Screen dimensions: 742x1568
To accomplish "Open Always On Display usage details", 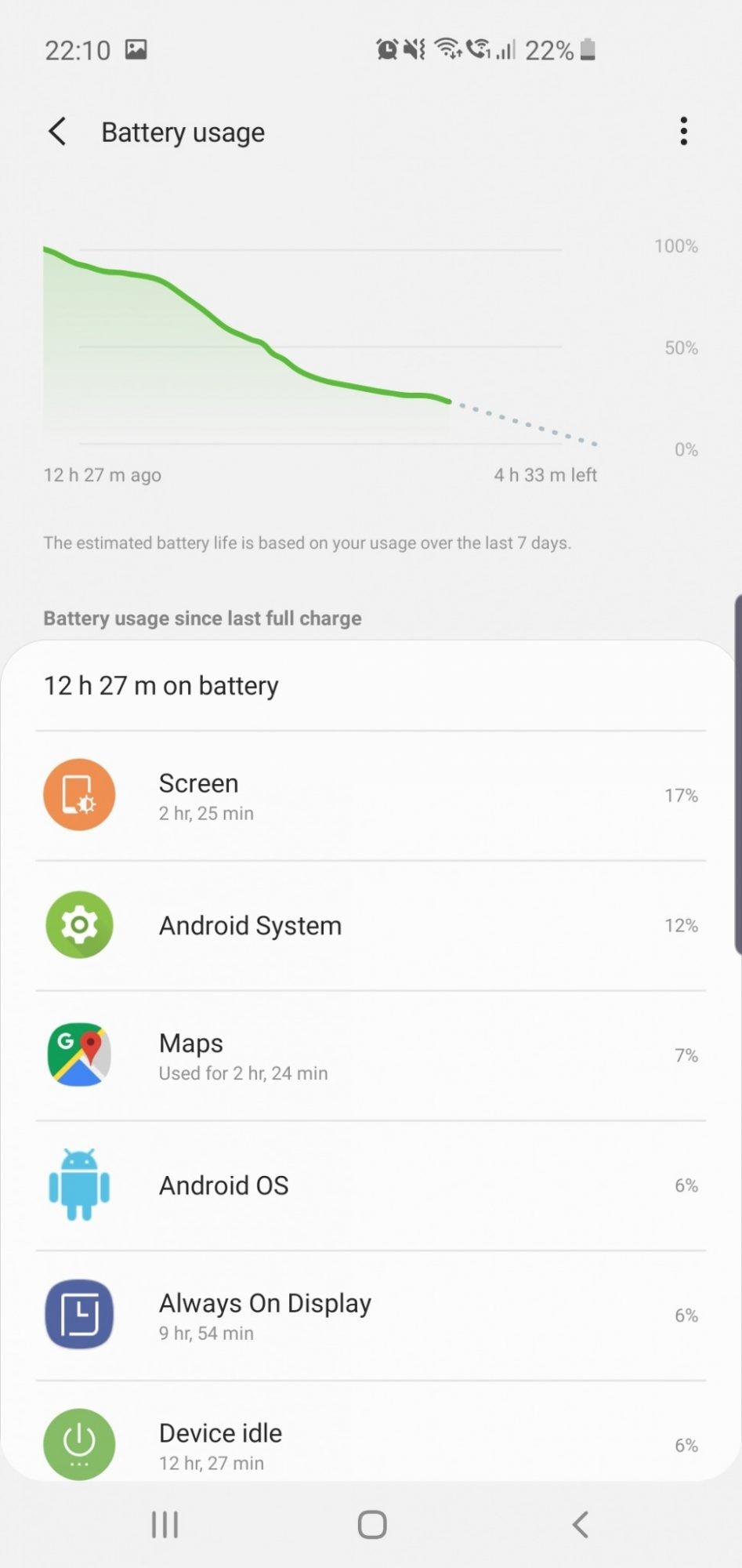I will point(370,1316).
